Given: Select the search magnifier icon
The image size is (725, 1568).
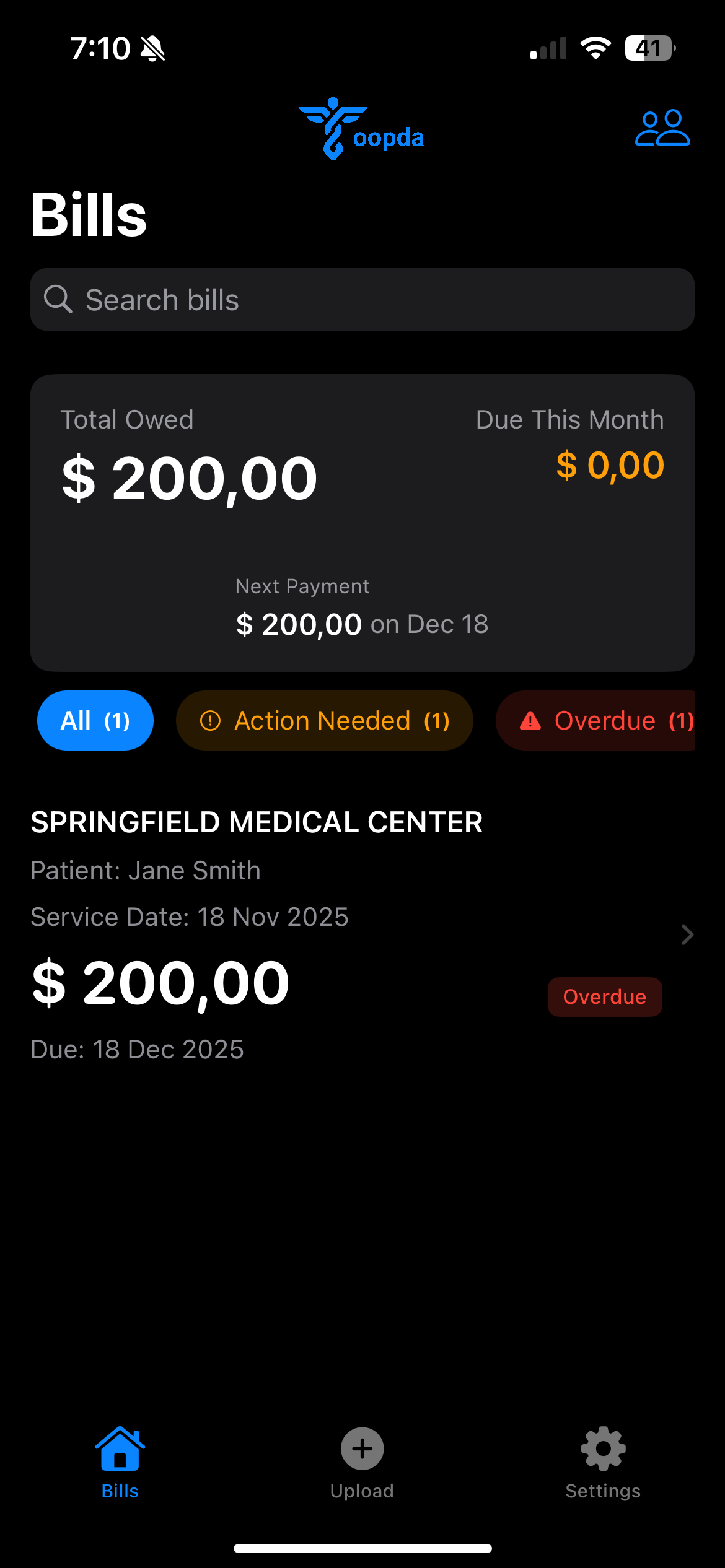Looking at the screenshot, I should (x=58, y=299).
